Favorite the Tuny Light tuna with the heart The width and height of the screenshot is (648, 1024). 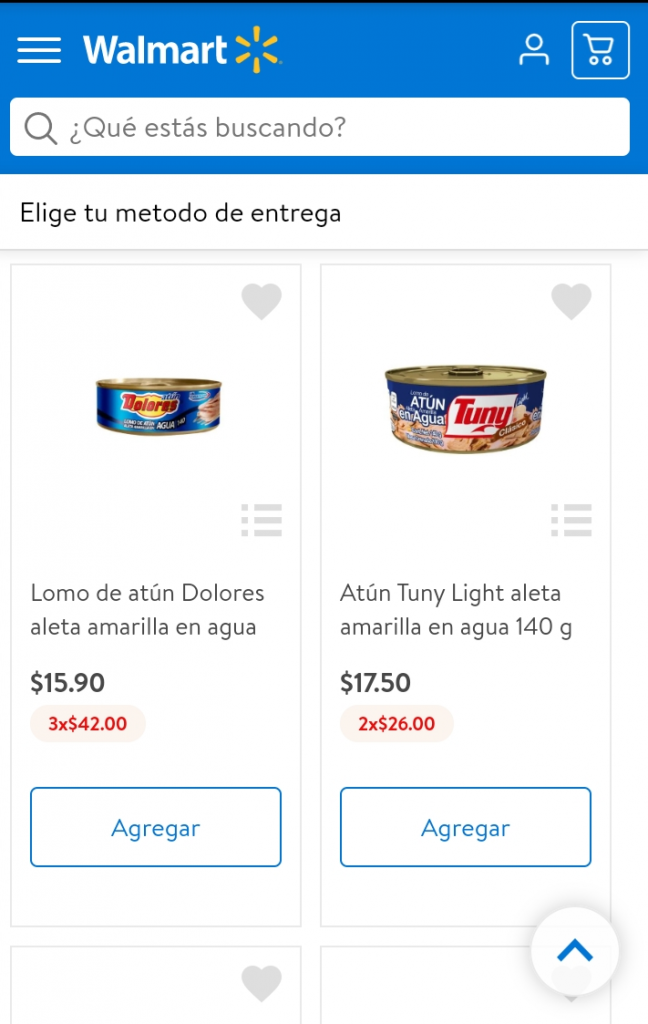[x=572, y=301]
